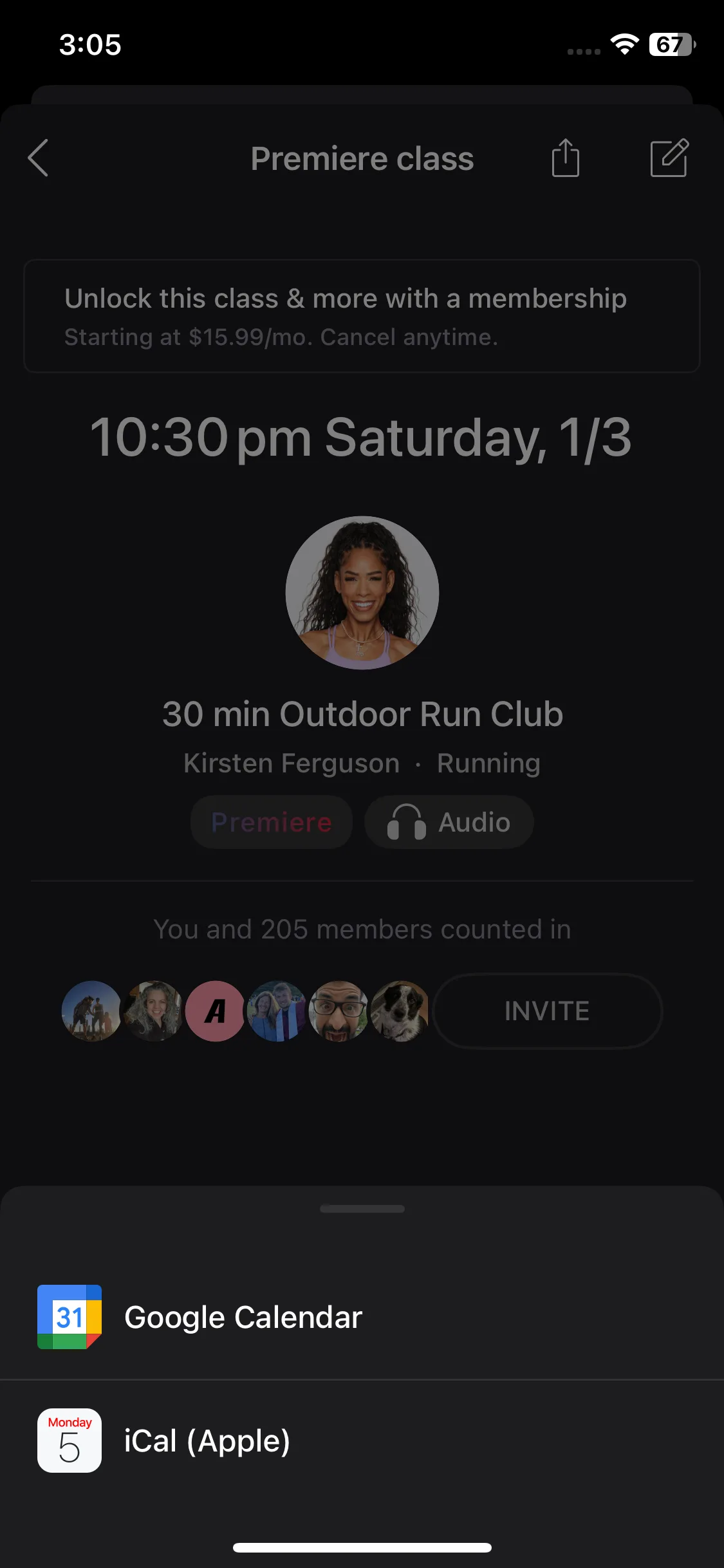Tap the INVITE button
The height and width of the screenshot is (1568, 724).
coord(547,1011)
